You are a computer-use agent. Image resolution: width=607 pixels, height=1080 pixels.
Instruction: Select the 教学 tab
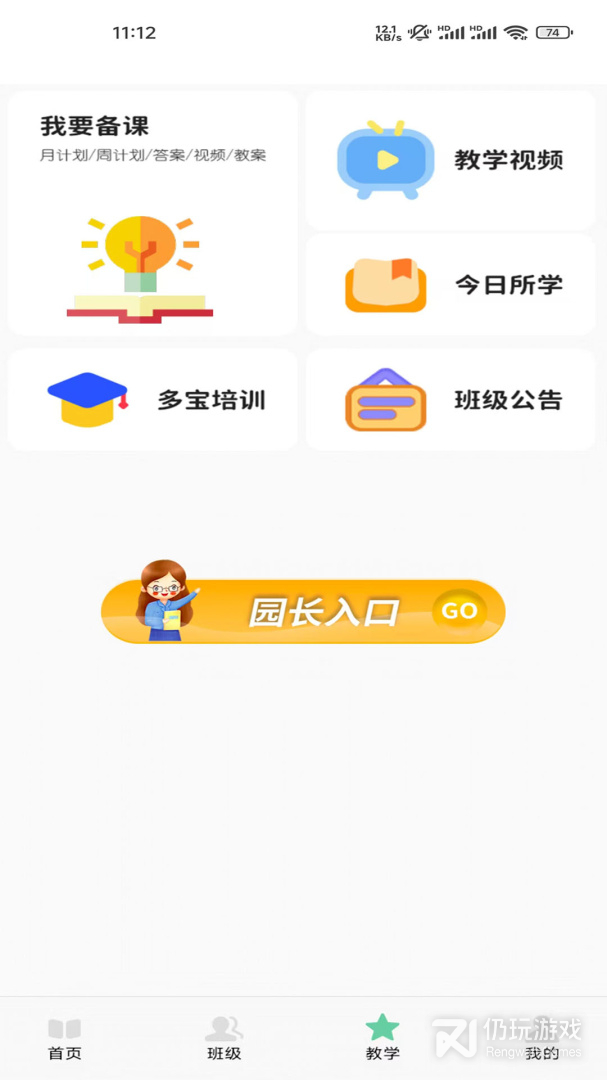click(x=382, y=1039)
